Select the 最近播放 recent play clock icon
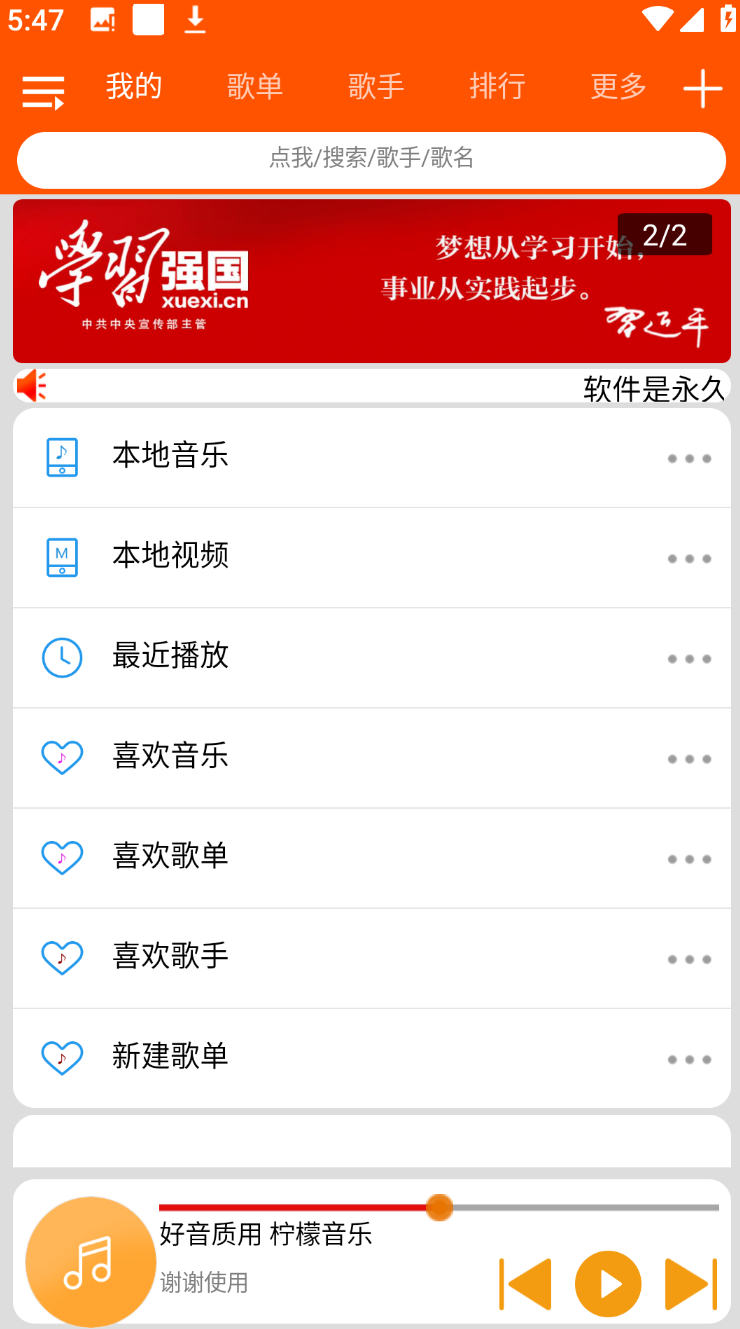Screen dimensions: 740x1329 click(62, 657)
